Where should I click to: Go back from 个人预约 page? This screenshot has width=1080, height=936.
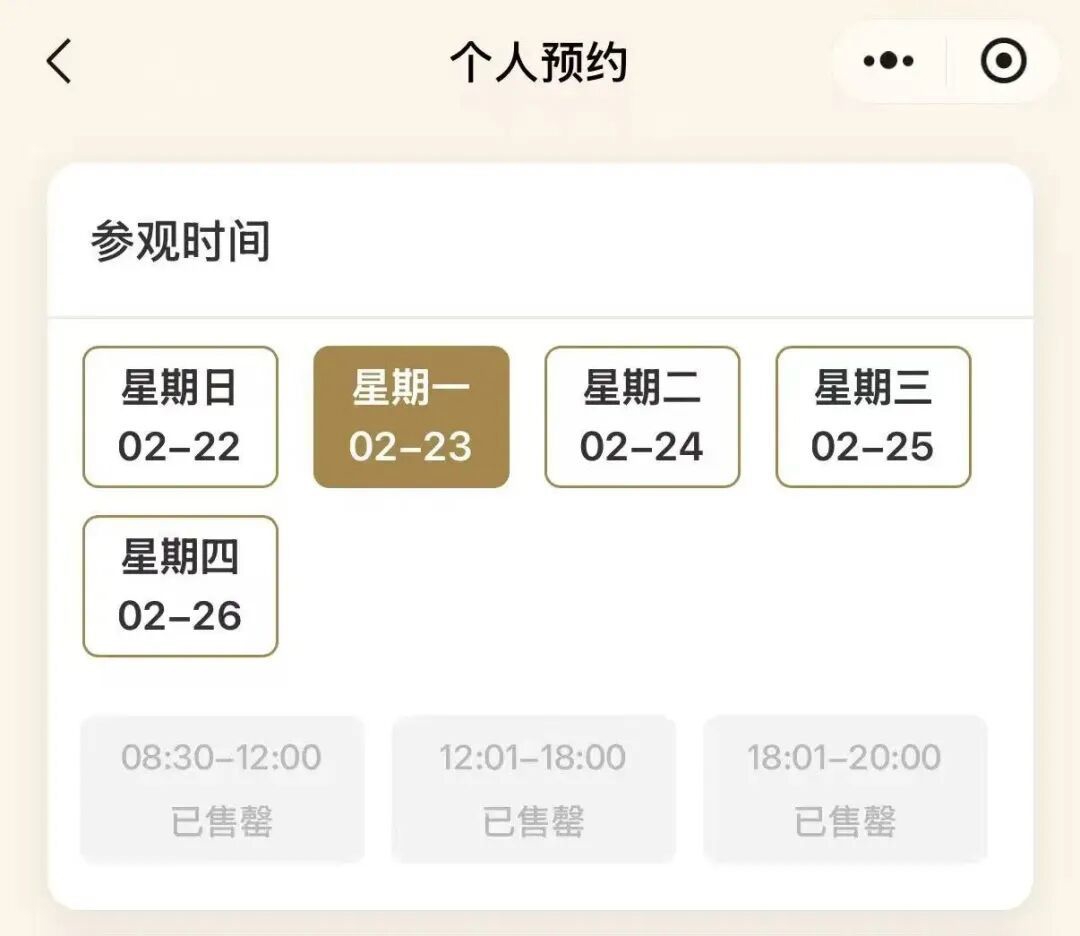pos(60,62)
